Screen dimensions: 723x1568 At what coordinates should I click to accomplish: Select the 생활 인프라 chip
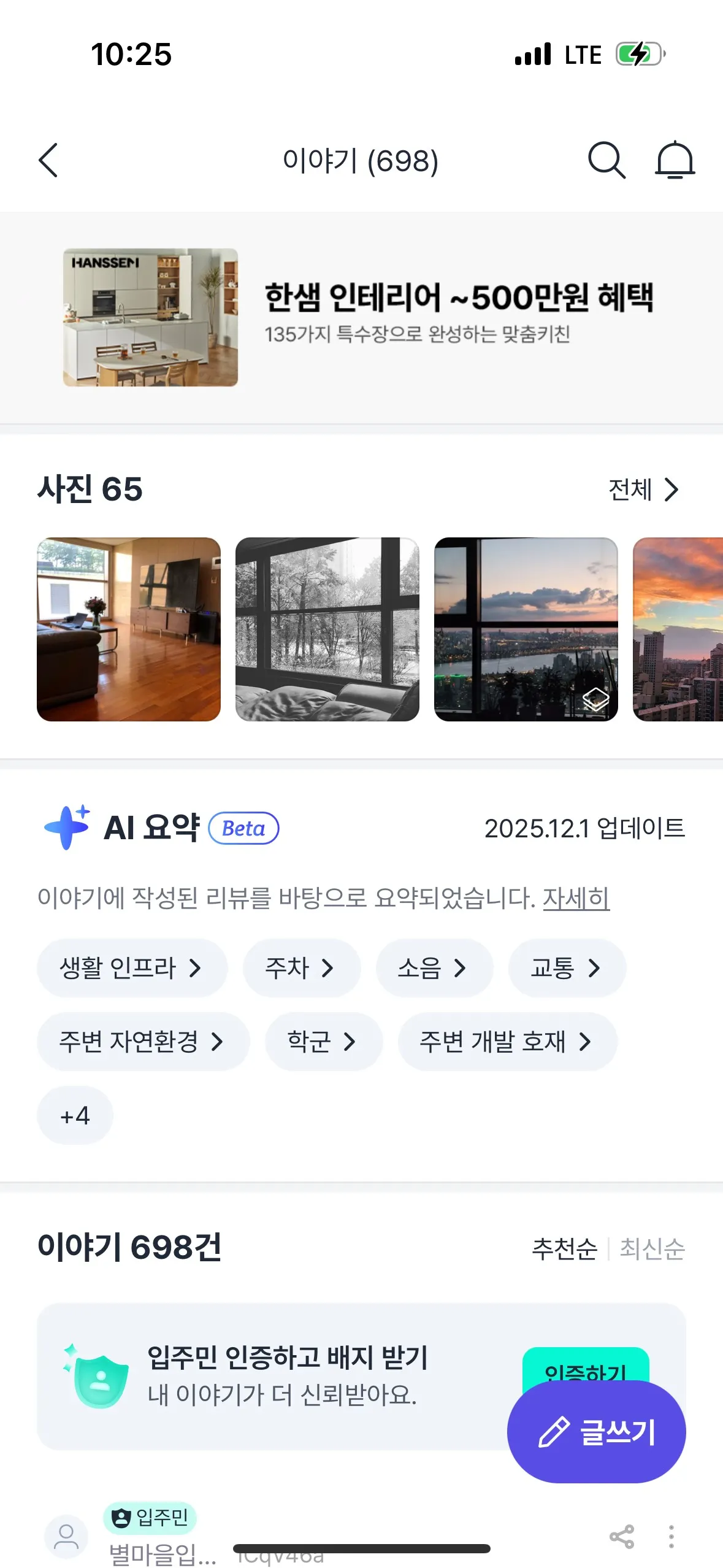(x=132, y=968)
